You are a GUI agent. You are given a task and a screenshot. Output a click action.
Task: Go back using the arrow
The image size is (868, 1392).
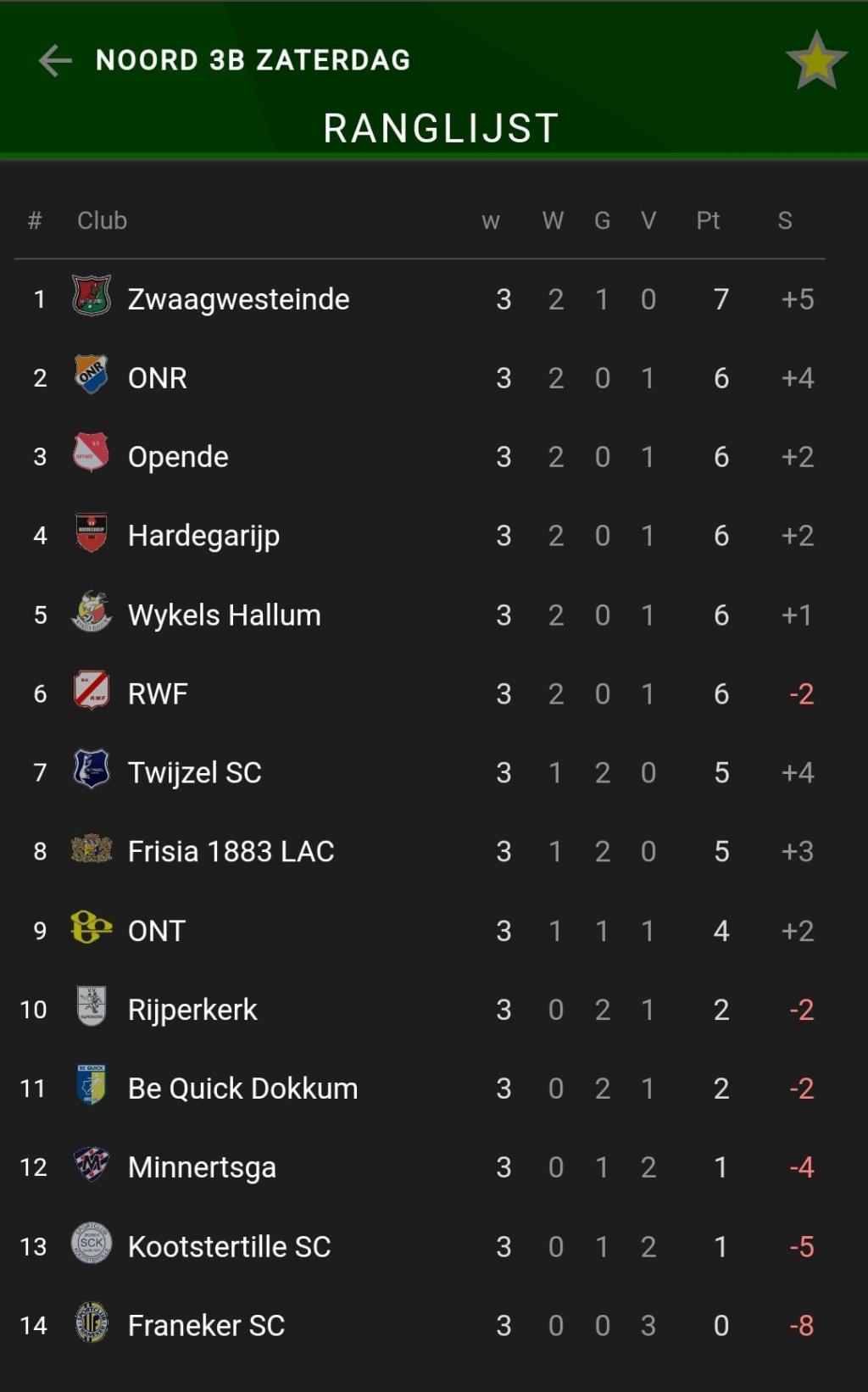[x=55, y=61]
